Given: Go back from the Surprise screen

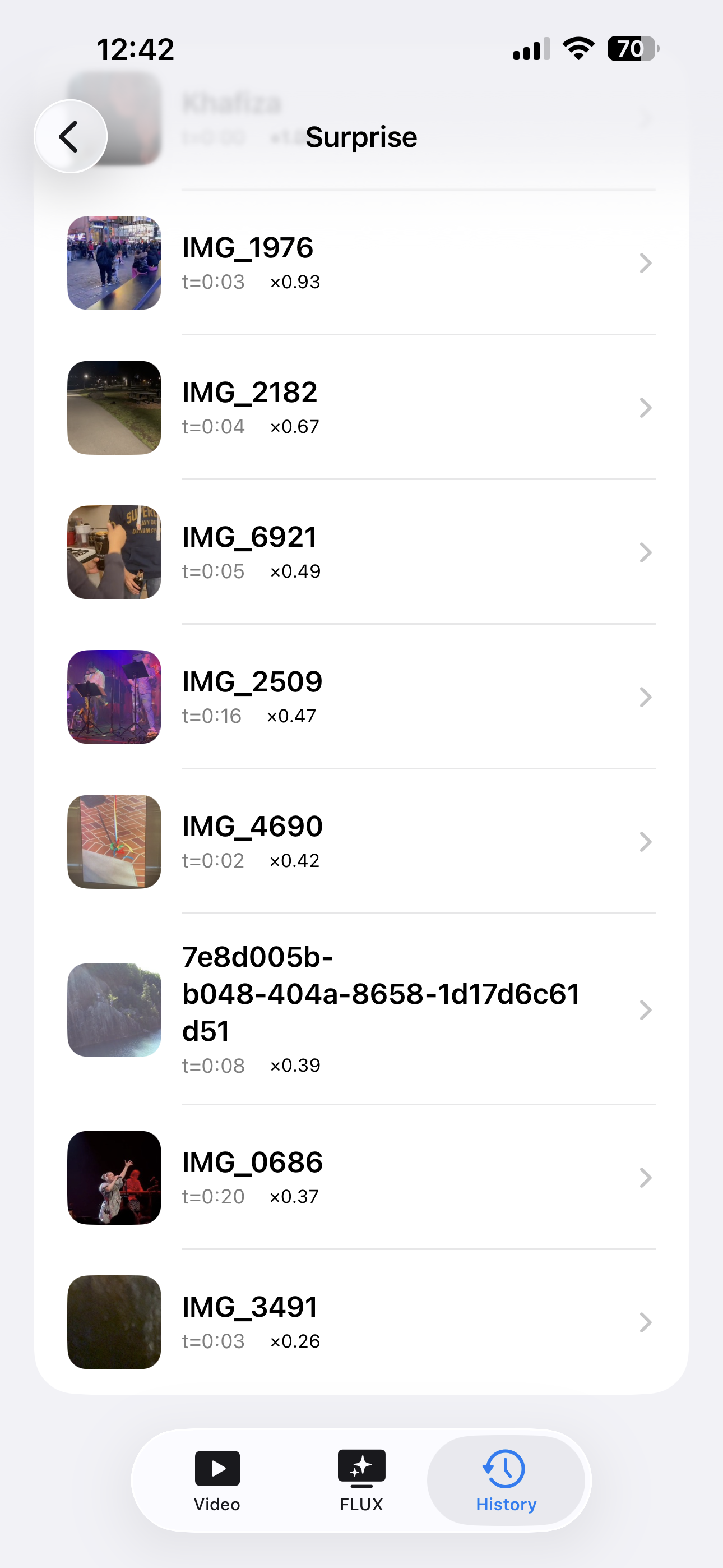Looking at the screenshot, I should tap(70, 136).
